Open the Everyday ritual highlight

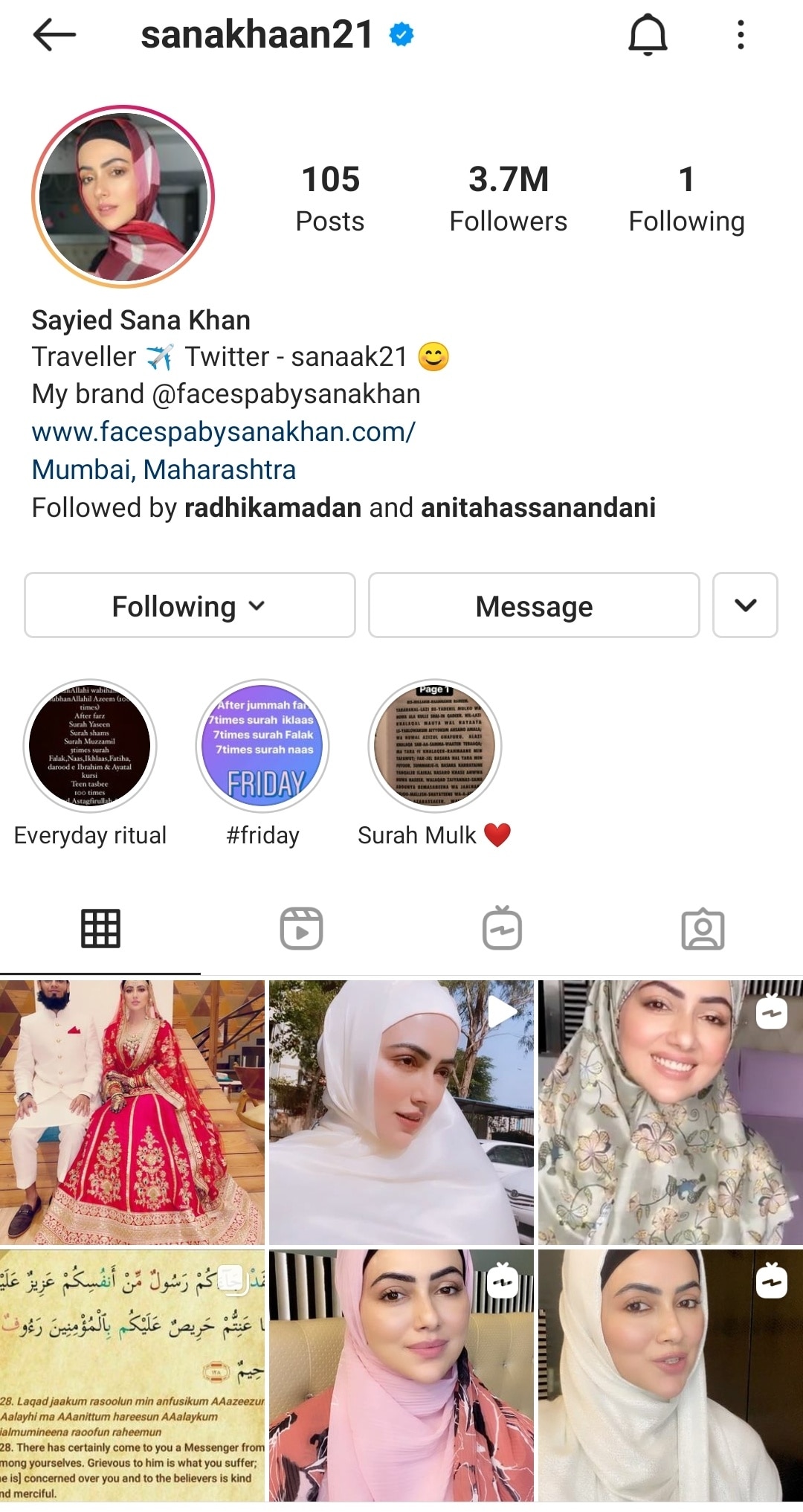90,746
